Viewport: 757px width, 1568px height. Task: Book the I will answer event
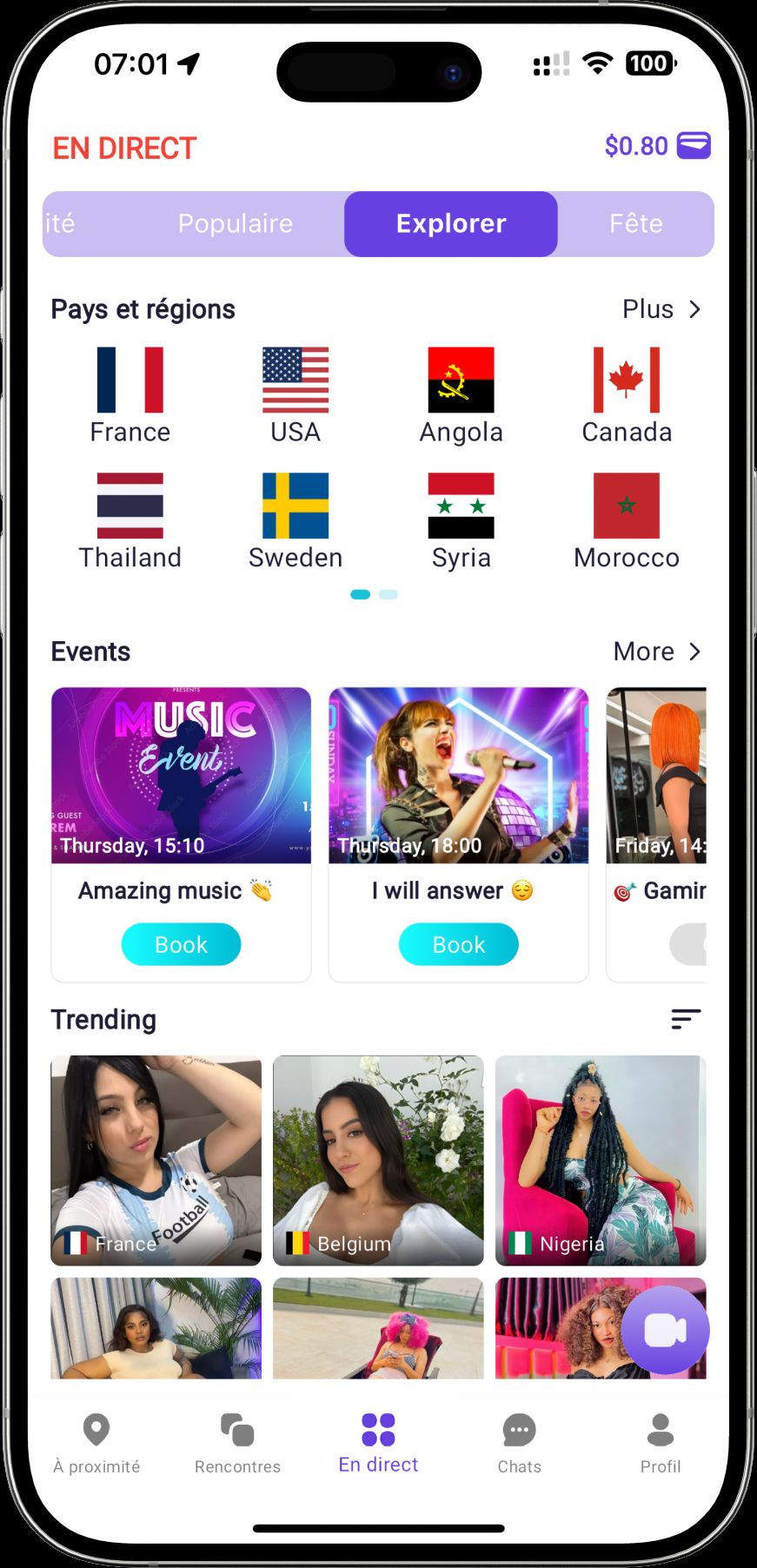coord(458,944)
